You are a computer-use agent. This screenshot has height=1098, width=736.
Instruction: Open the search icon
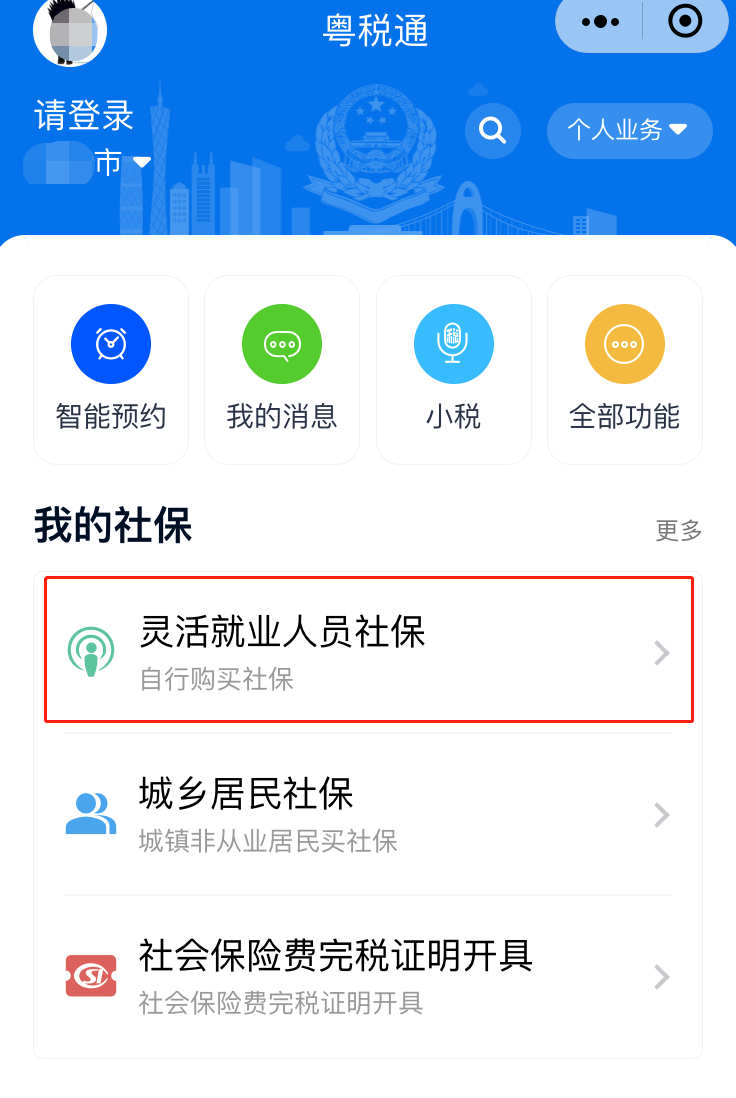[x=492, y=131]
